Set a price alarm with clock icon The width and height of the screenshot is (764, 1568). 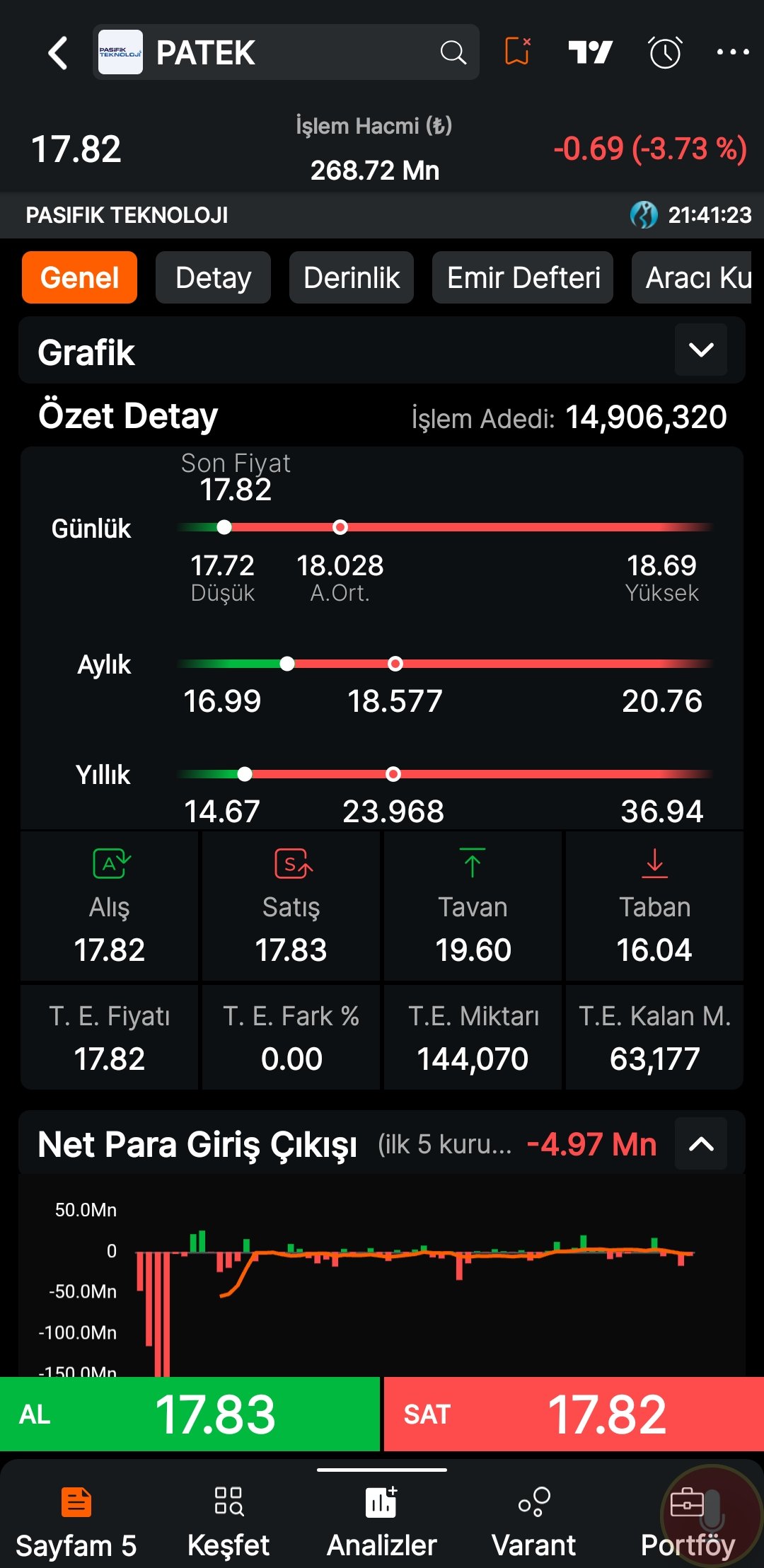click(x=665, y=52)
